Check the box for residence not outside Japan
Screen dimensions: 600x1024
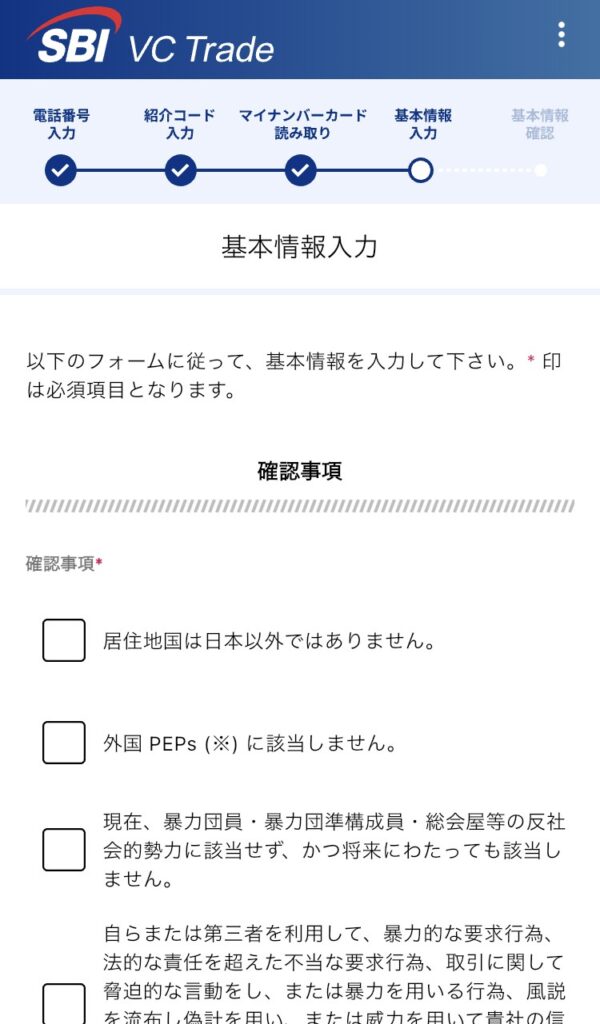point(64,640)
